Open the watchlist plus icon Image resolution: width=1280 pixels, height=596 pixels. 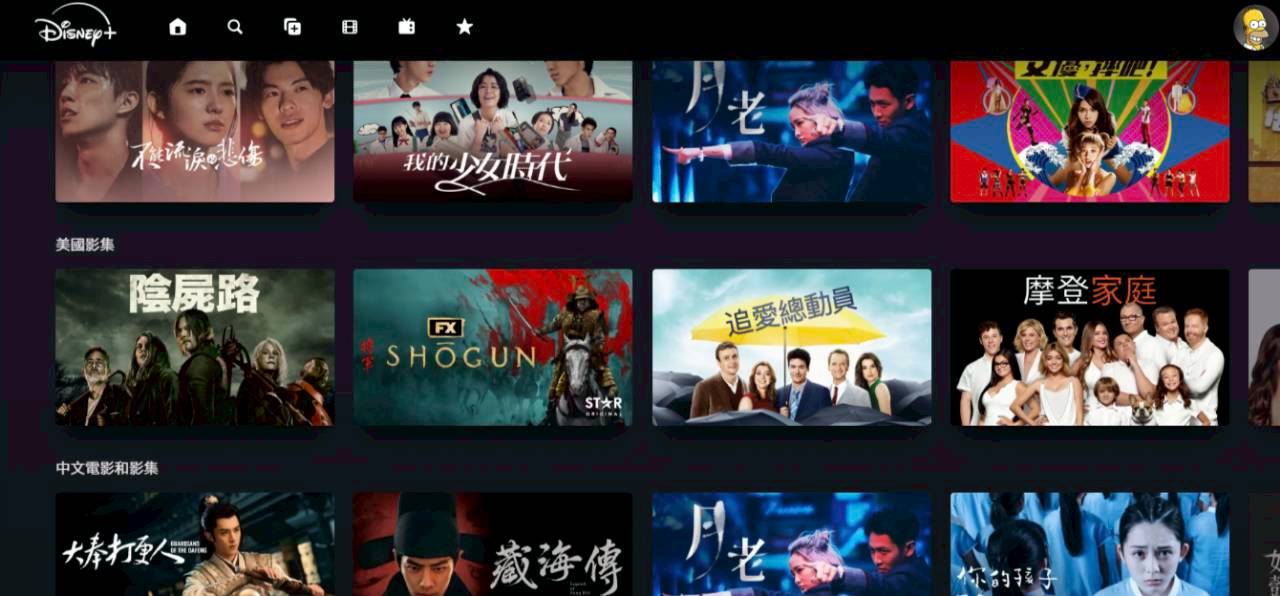tap(292, 27)
